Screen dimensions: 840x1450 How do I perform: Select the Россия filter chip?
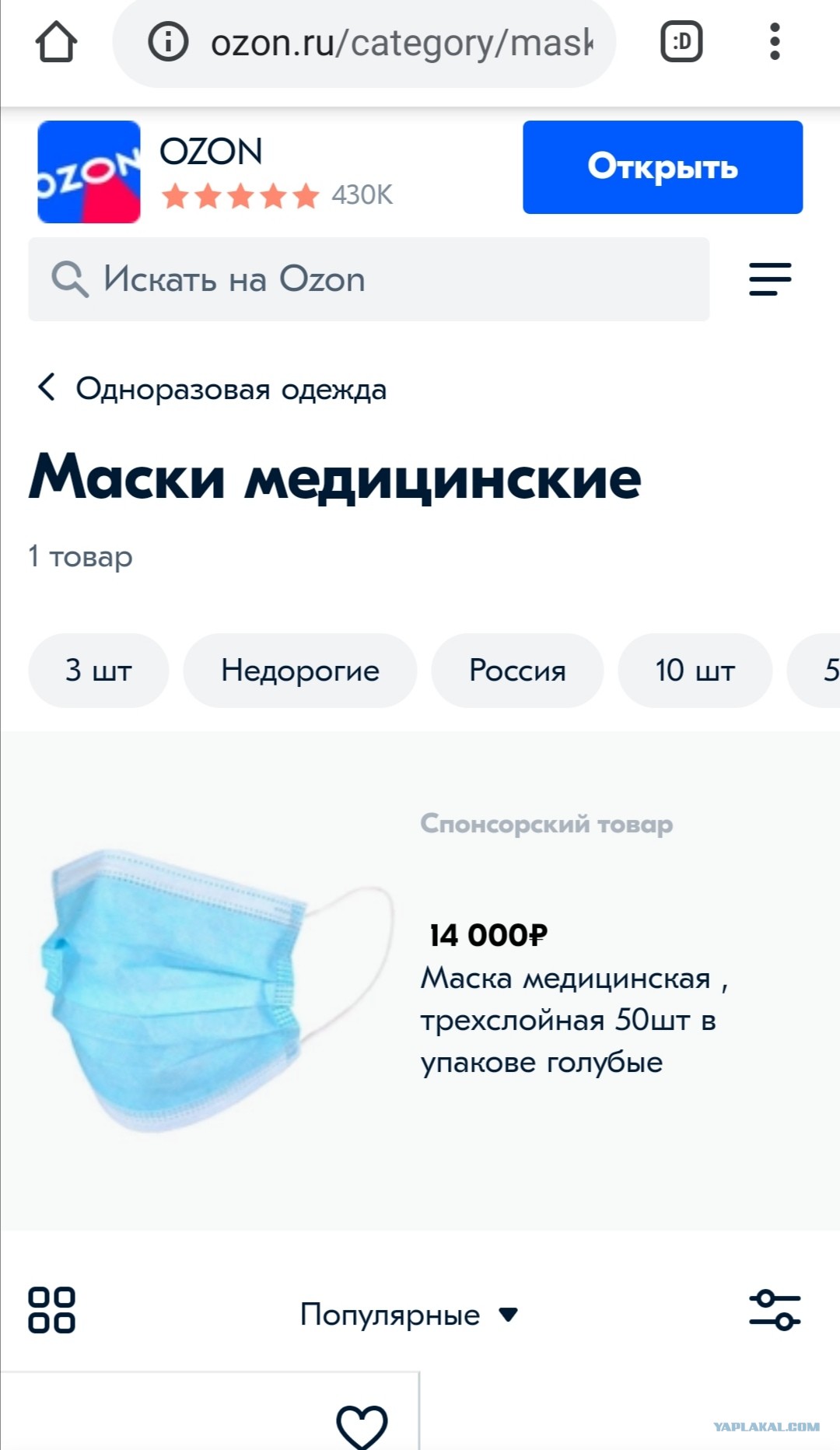coord(517,671)
